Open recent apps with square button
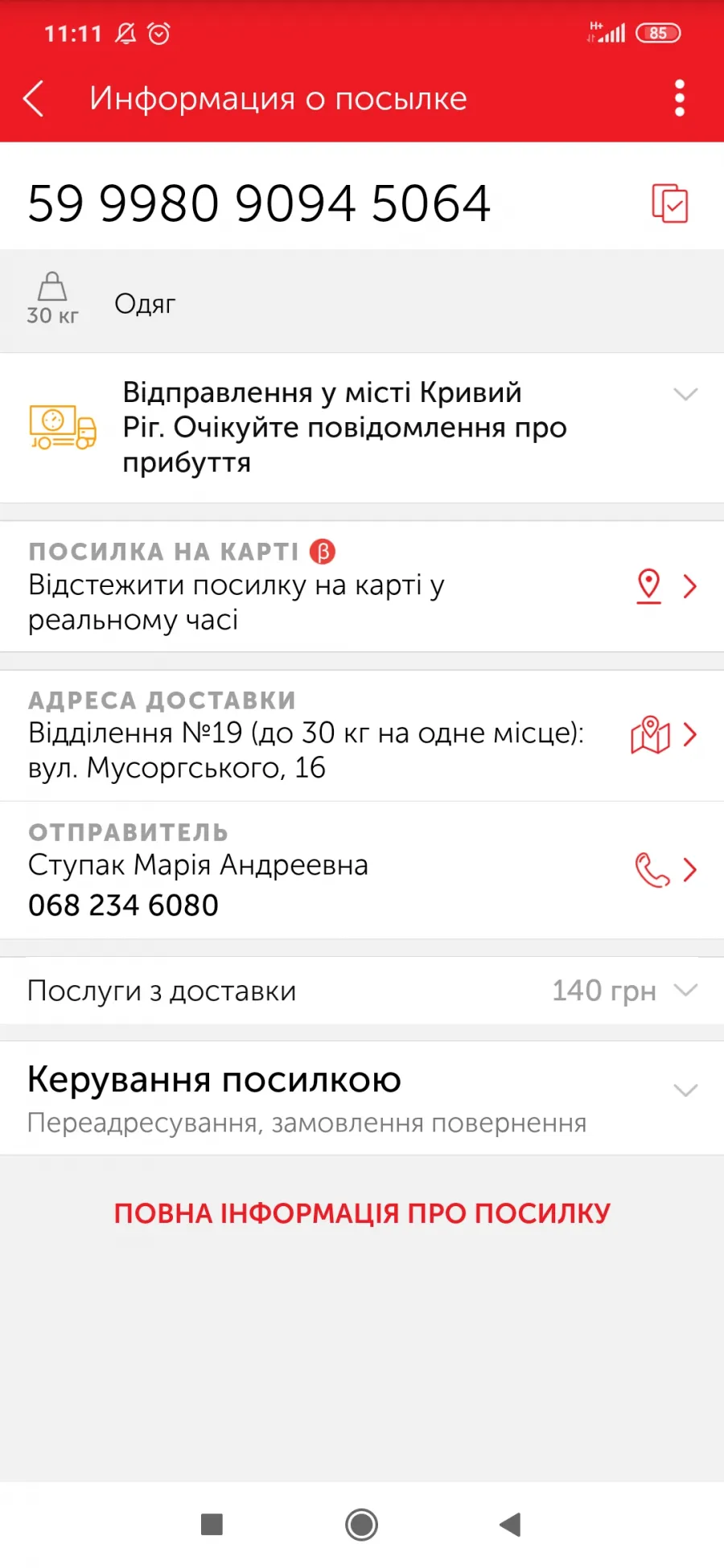 tap(212, 1525)
